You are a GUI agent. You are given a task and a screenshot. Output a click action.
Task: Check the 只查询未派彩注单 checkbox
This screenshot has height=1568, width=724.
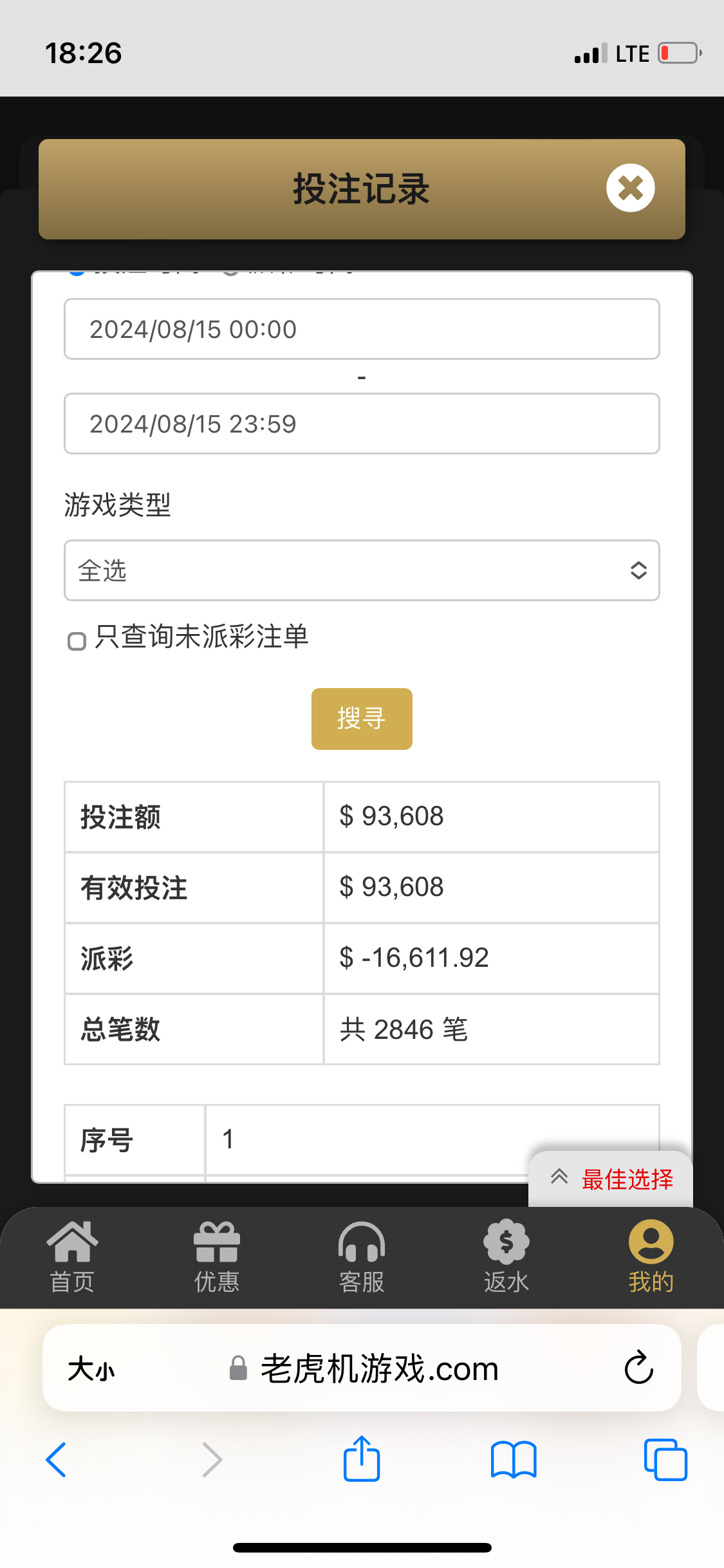tap(77, 641)
